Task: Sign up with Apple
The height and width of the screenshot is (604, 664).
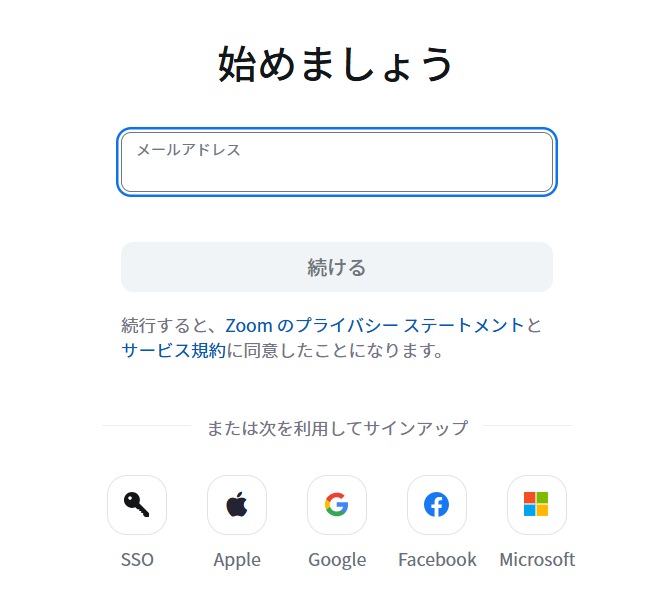Action: 237,505
